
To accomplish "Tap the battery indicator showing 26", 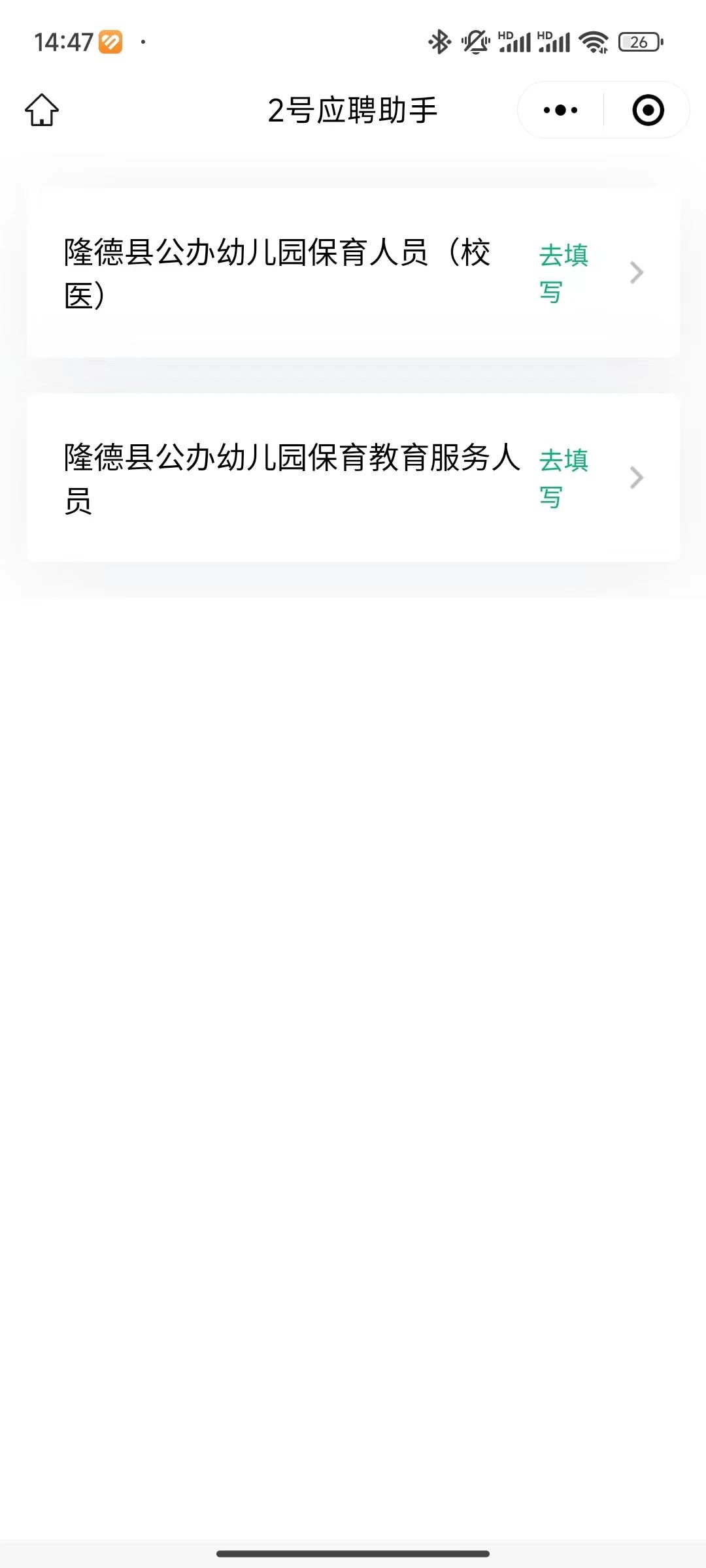I will 637,41.
